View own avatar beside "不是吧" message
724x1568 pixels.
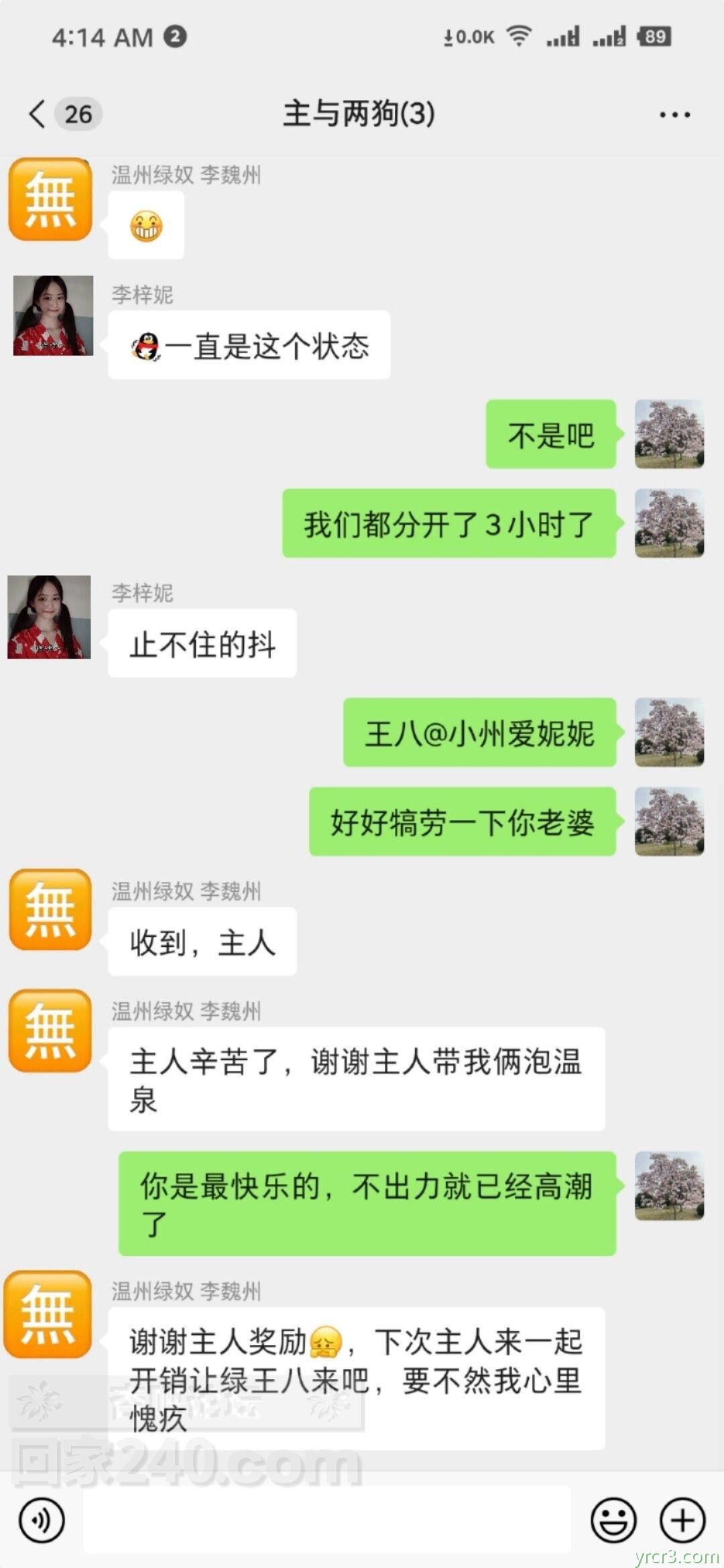tap(669, 434)
